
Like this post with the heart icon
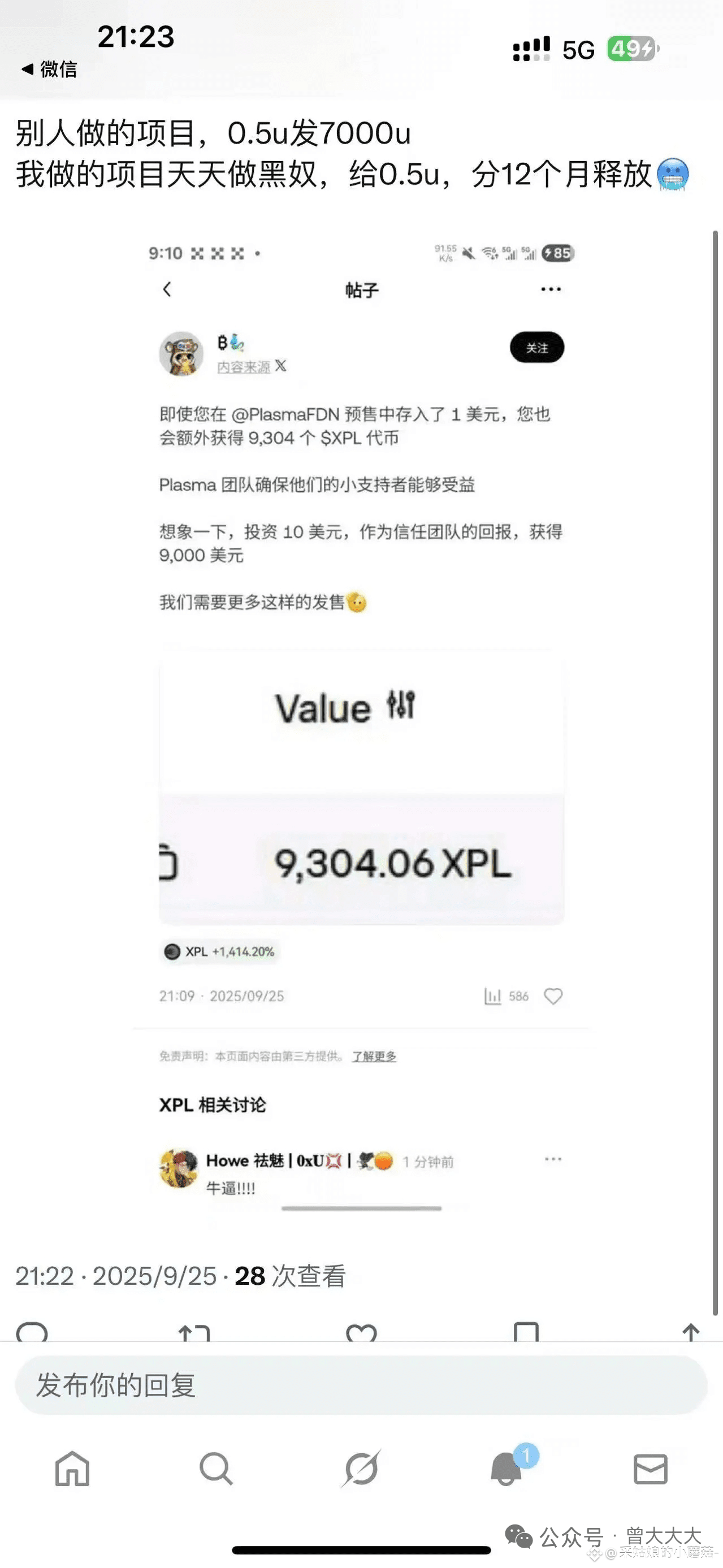click(362, 1333)
